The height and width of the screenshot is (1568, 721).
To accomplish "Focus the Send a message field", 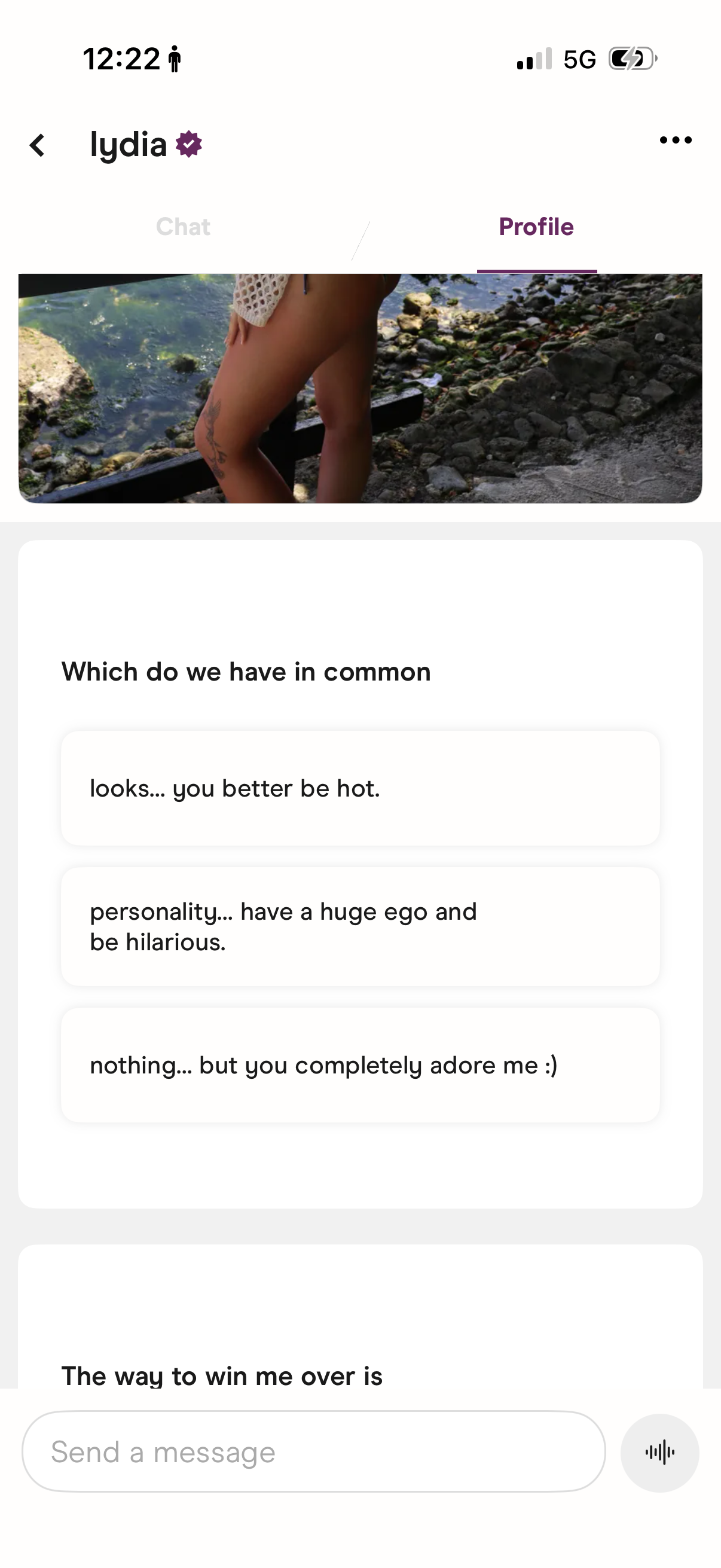I will (x=313, y=1452).
